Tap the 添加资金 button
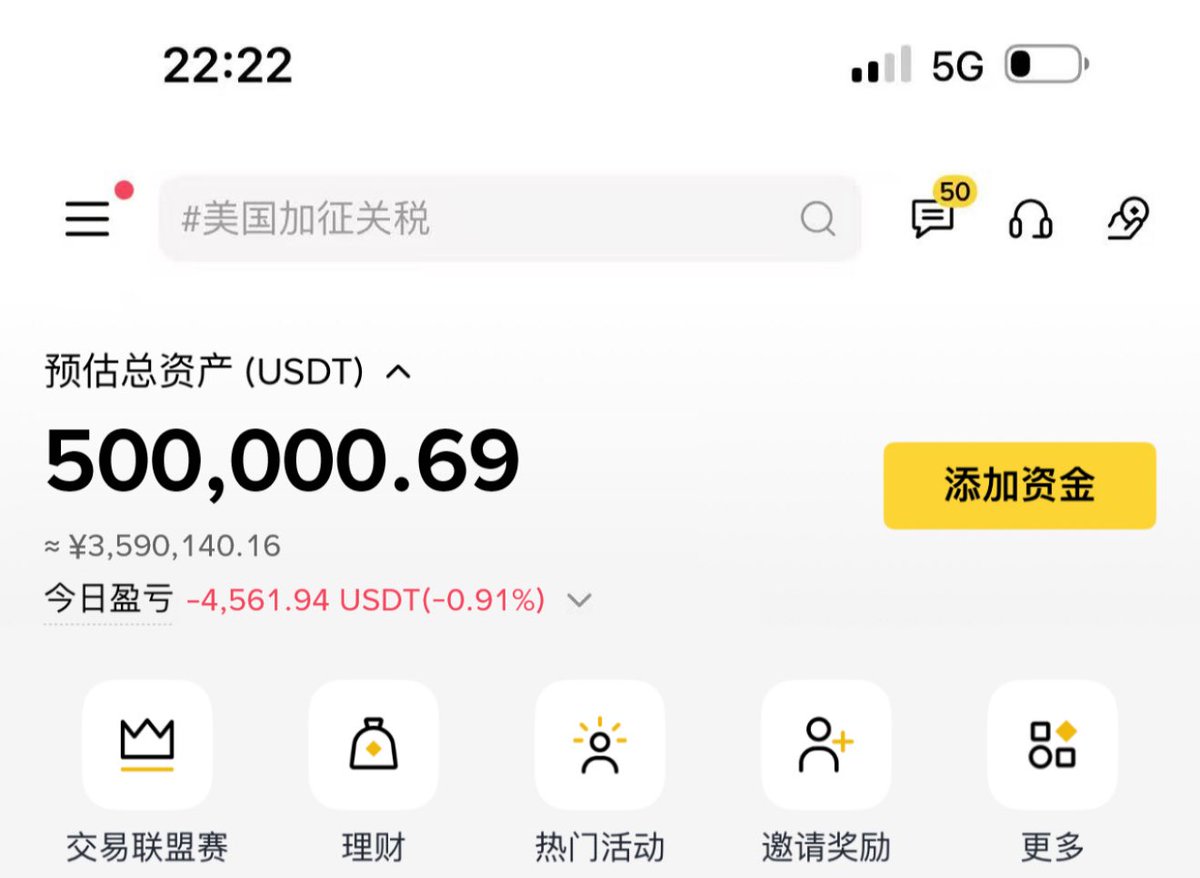 pyautogui.click(x=1019, y=486)
